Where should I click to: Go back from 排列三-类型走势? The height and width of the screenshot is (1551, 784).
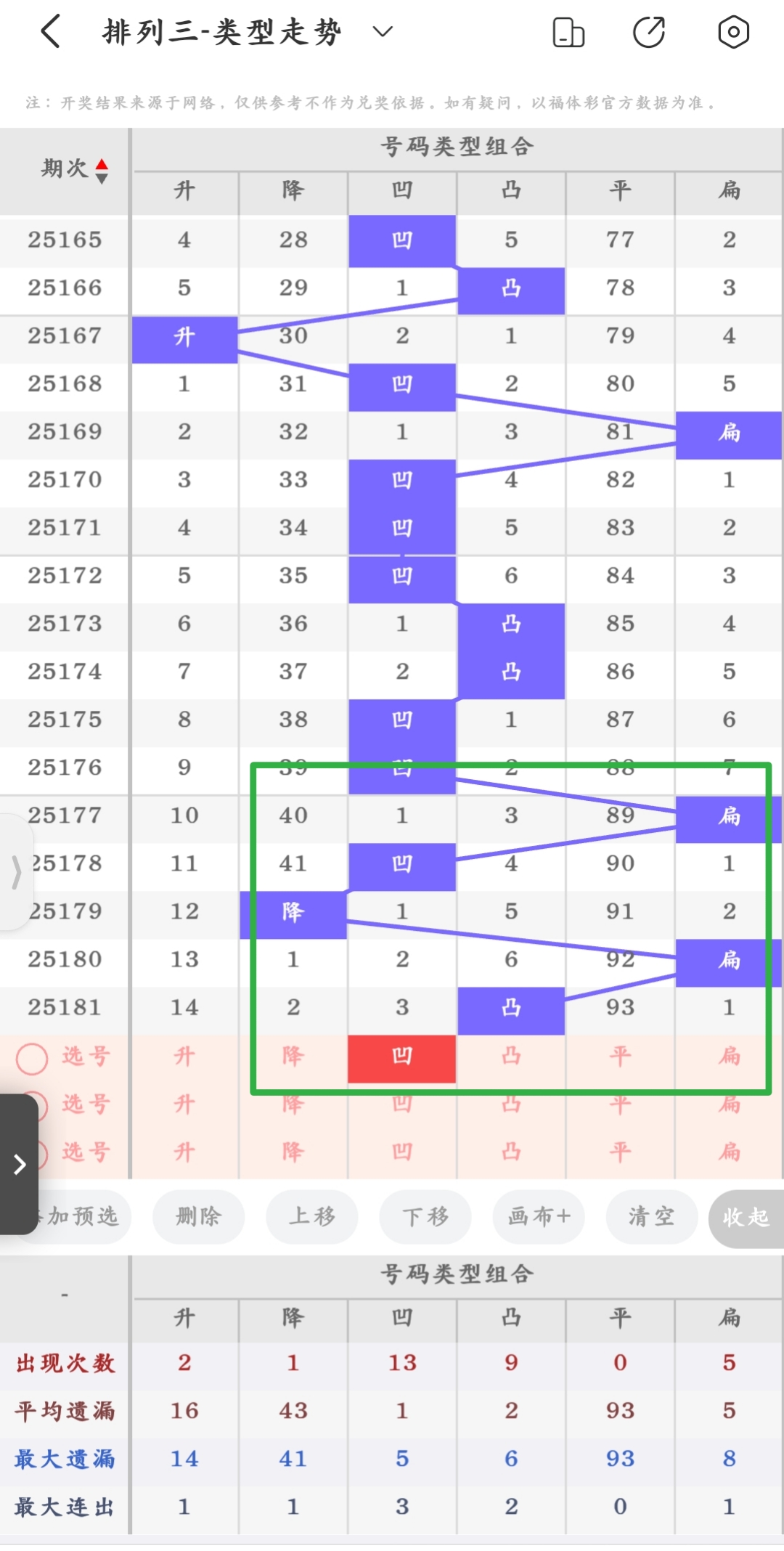51,32
